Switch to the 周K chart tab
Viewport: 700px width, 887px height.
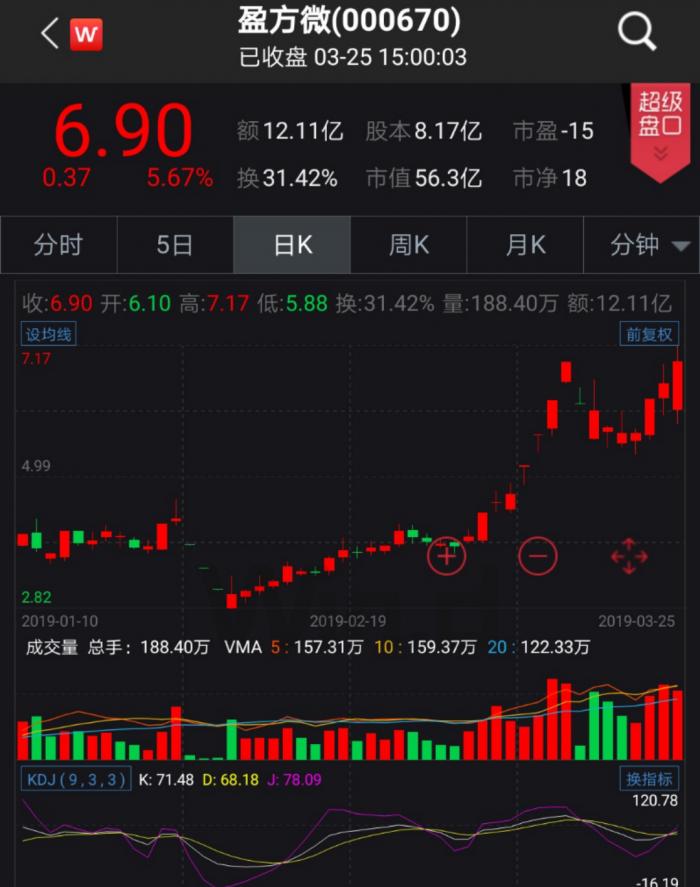click(409, 245)
